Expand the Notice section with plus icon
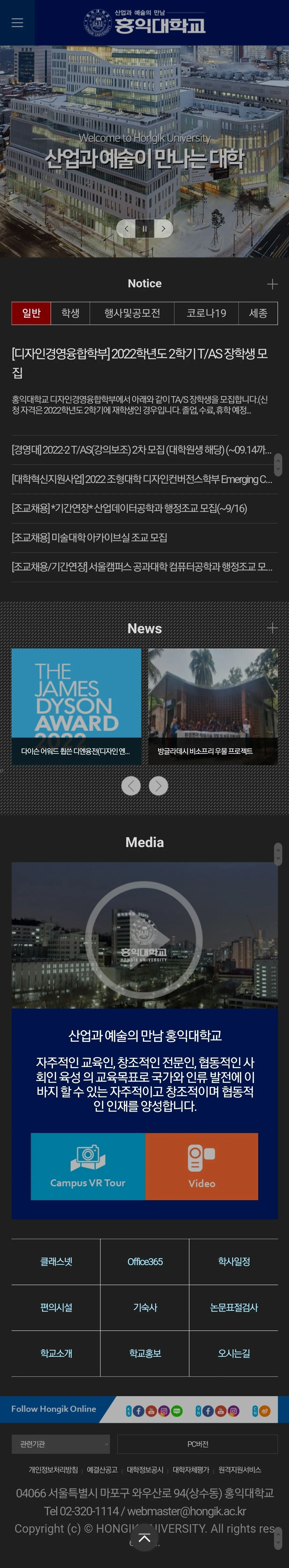 tap(272, 284)
